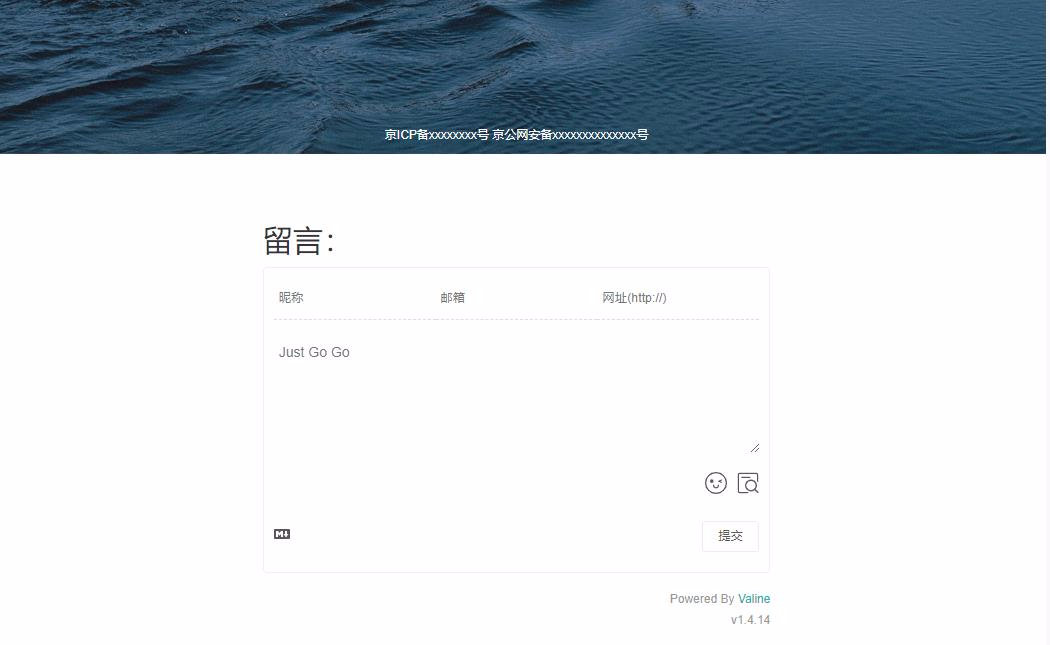Open the Valine link
1050x645 pixels.
point(754,599)
